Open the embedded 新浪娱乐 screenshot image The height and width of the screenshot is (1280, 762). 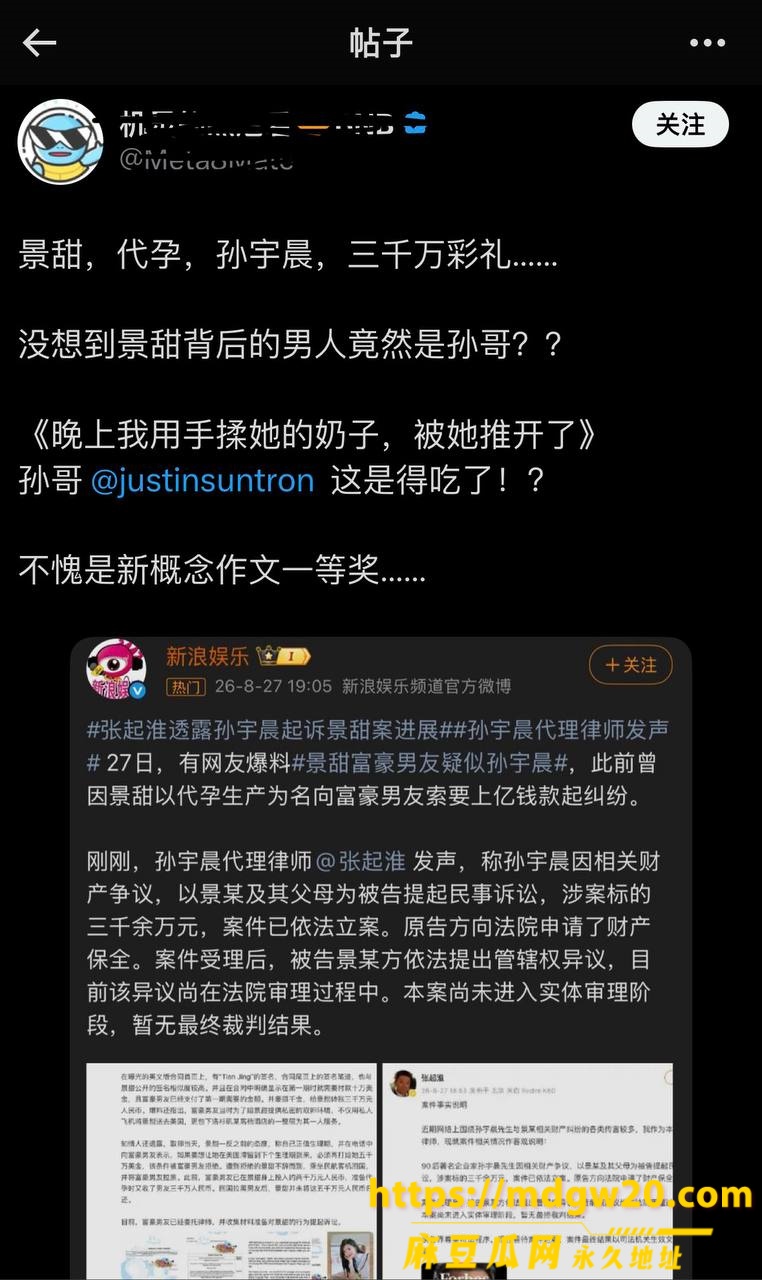(x=380, y=958)
